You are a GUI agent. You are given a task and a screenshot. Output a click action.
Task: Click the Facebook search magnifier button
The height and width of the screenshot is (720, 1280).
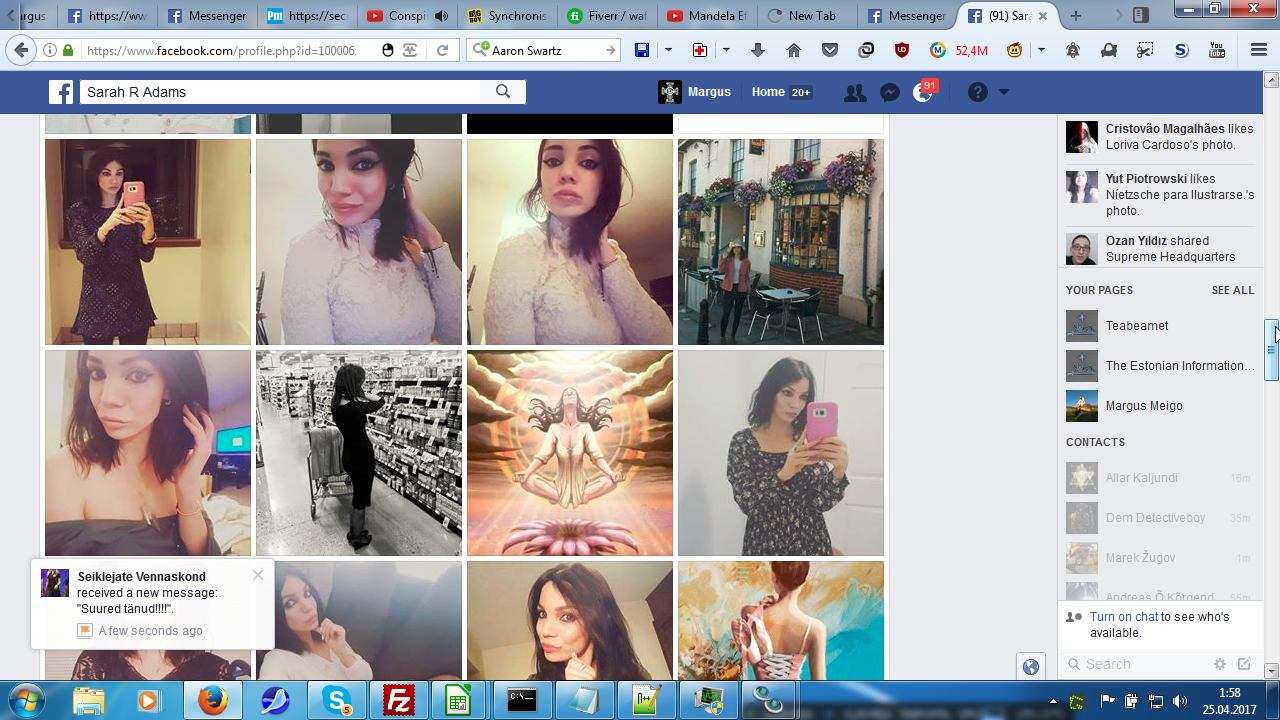503,92
